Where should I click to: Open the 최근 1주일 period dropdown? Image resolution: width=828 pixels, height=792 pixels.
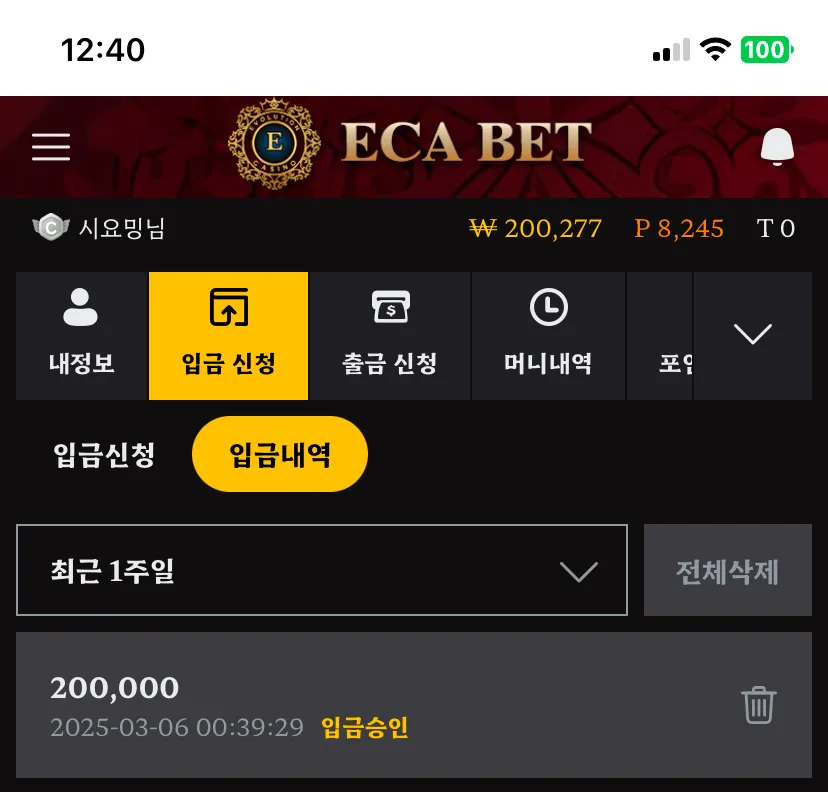click(x=322, y=570)
